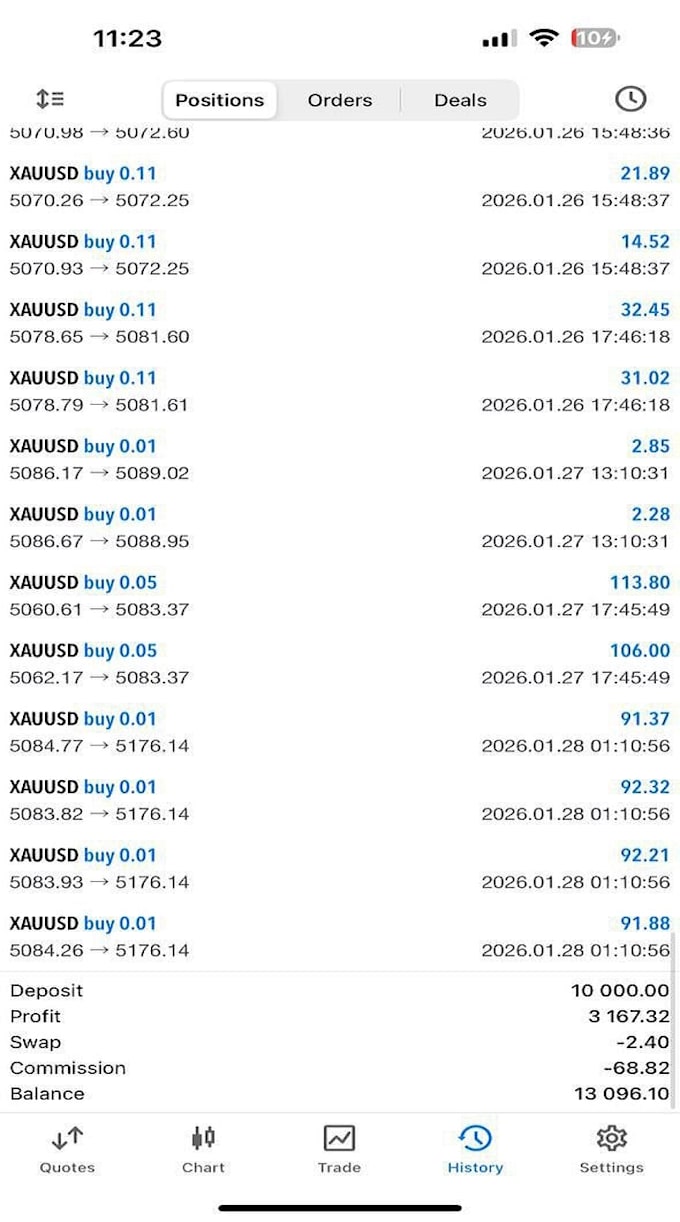The height and width of the screenshot is (1222, 680).
Task: Expand the XAUUSD position with profit 32.45
Action: coord(340,323)
